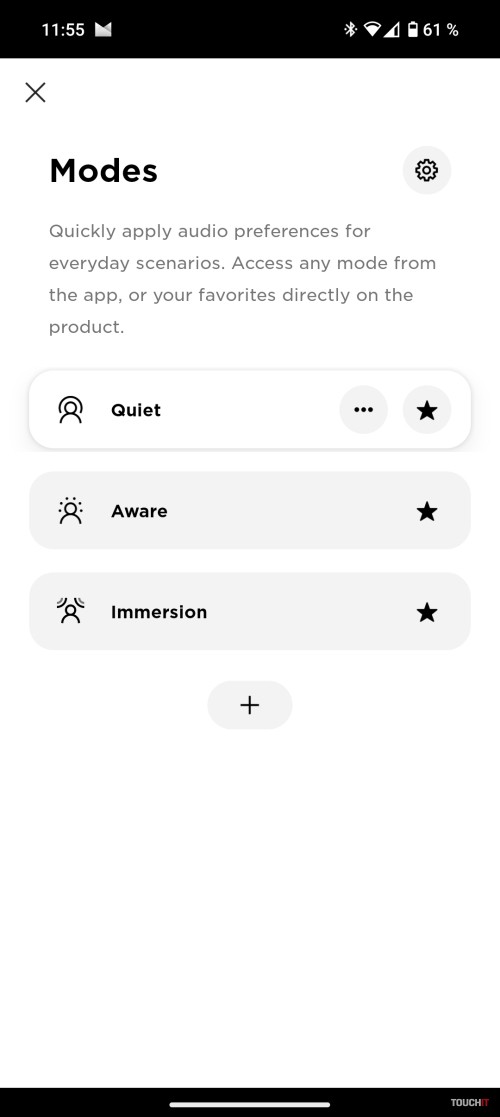Toggle the favorite star for Aware
Viewport: 500px width, 1117px height.
427,511
